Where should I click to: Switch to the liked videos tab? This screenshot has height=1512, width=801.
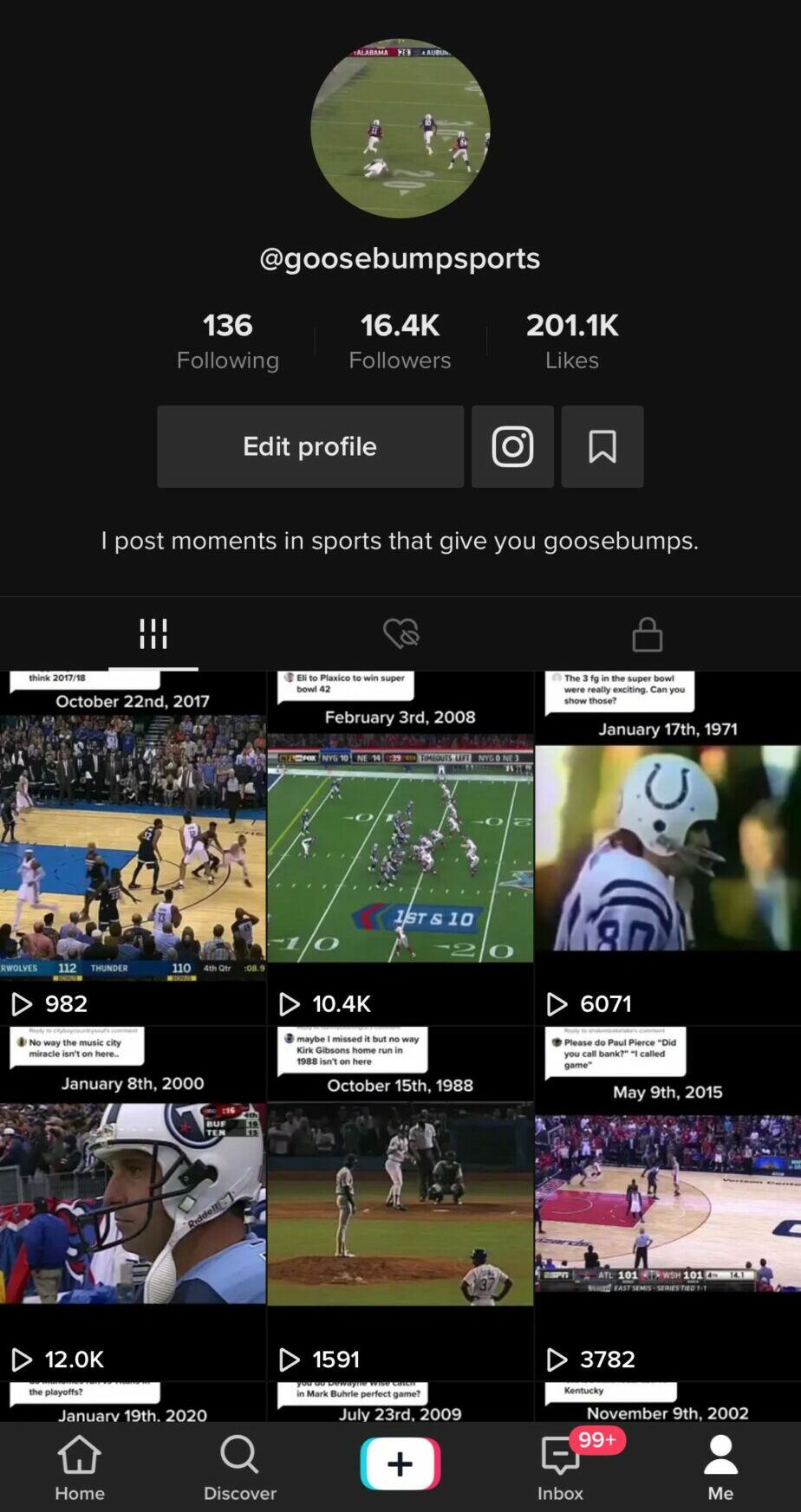click(x=400, y=633)
